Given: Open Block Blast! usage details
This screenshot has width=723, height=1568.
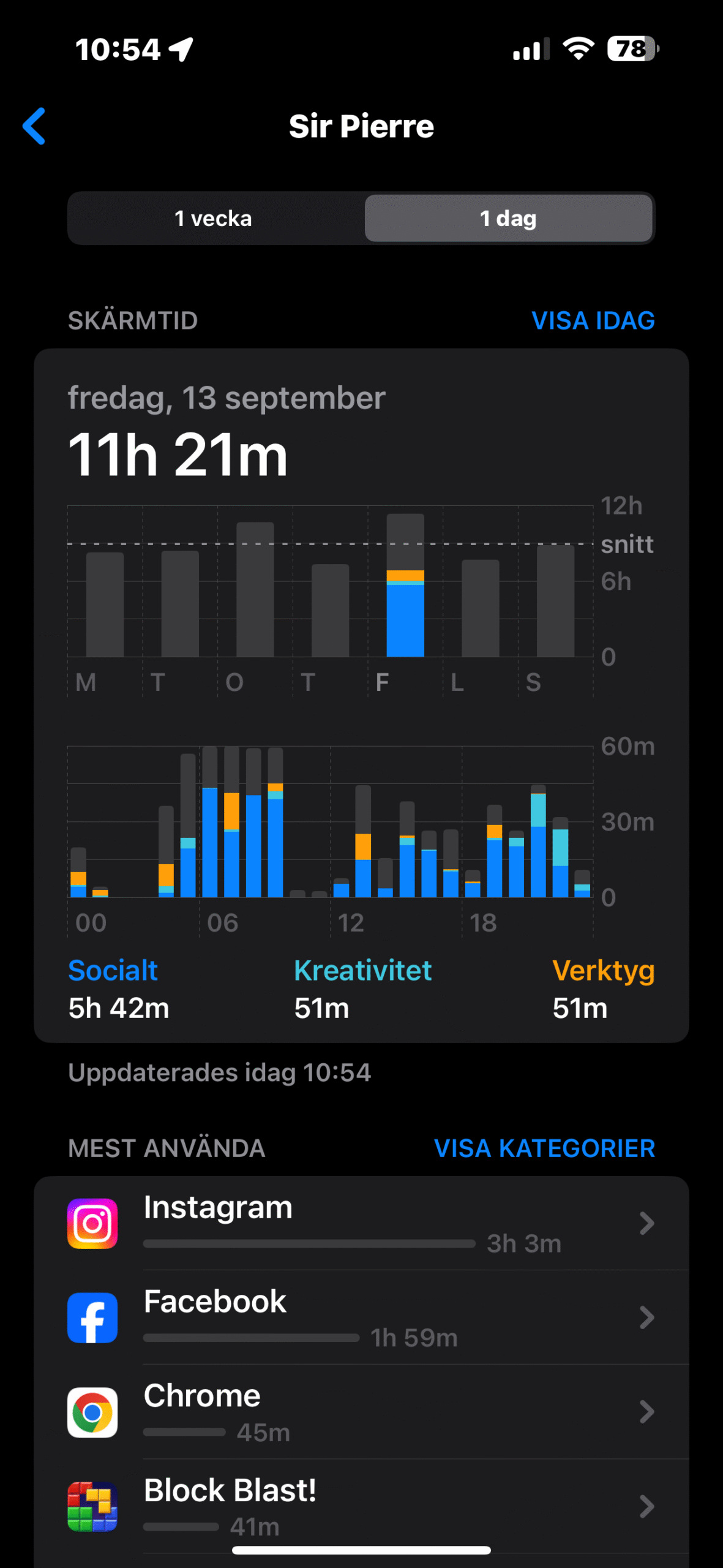Looking at the screenshot, I should click(361, 1506).
